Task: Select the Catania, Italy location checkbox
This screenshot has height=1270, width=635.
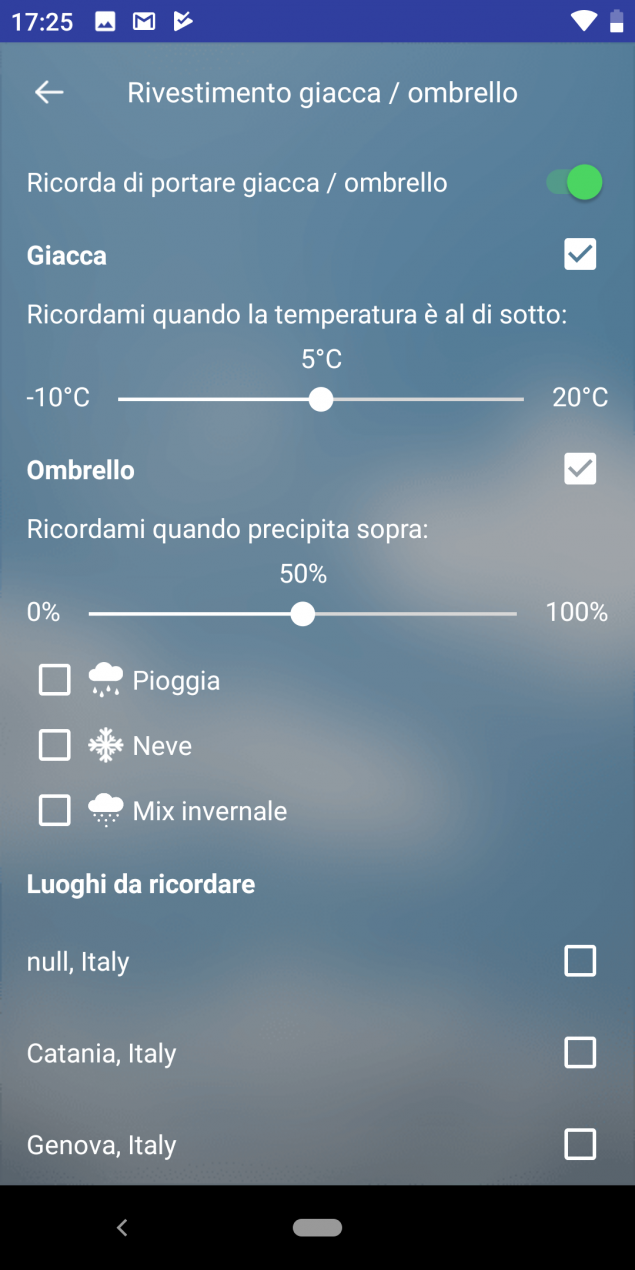Action: (580, 1052)
